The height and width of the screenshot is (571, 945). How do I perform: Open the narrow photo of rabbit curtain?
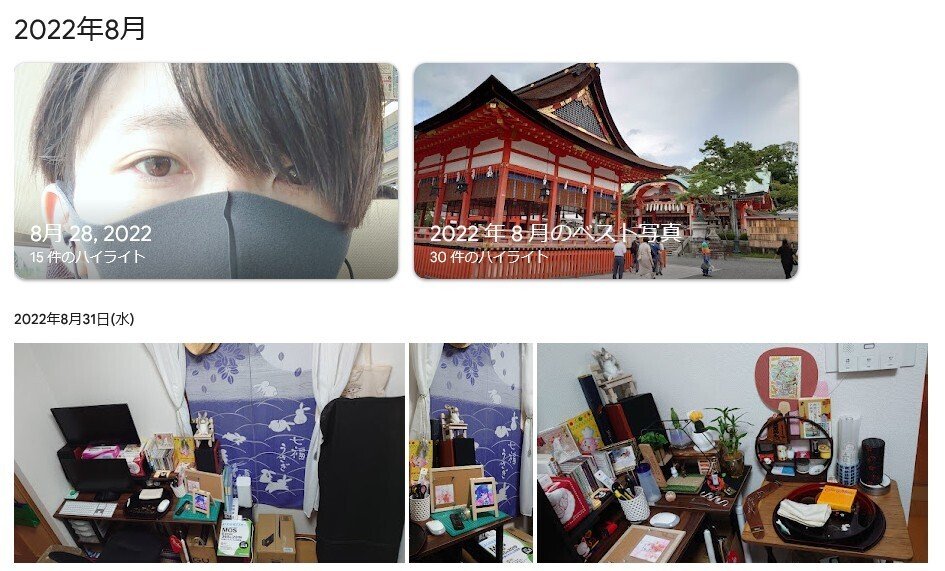[471, 453]
